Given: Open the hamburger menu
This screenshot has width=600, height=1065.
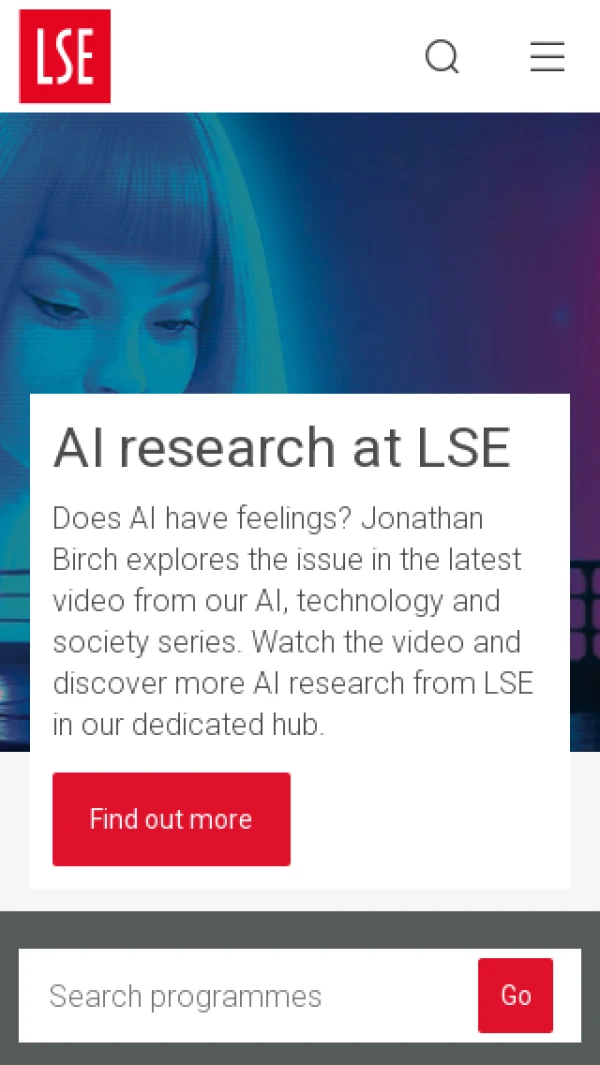Looking at the screenshot, I should click(x=547, y=57).
